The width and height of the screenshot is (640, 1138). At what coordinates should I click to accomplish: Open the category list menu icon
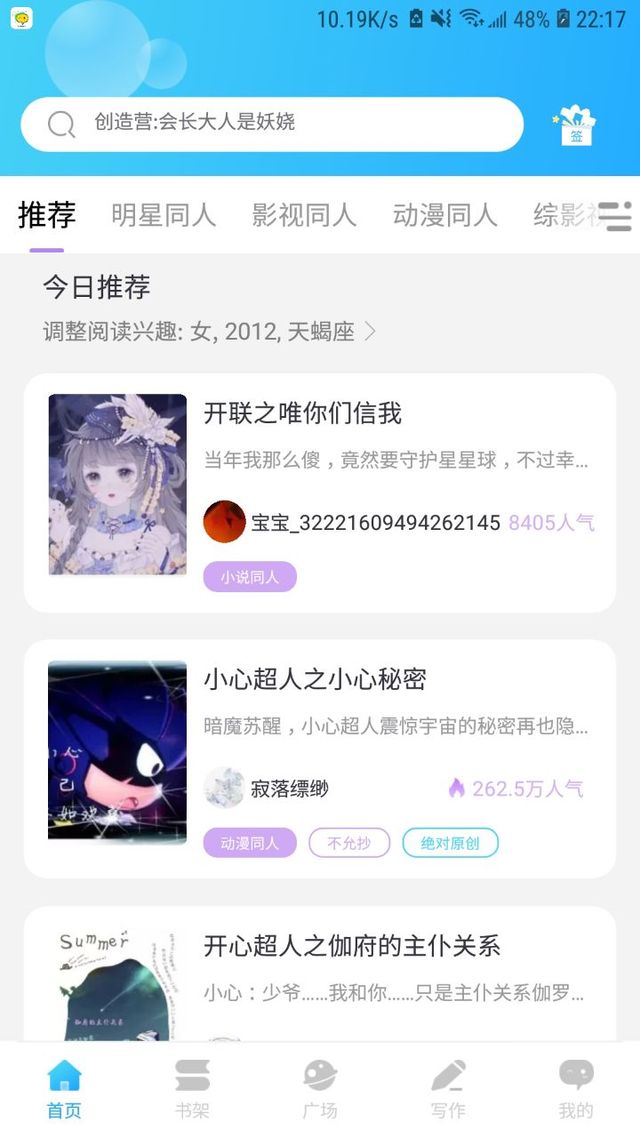pyautogui.click(x=618, y=216)
